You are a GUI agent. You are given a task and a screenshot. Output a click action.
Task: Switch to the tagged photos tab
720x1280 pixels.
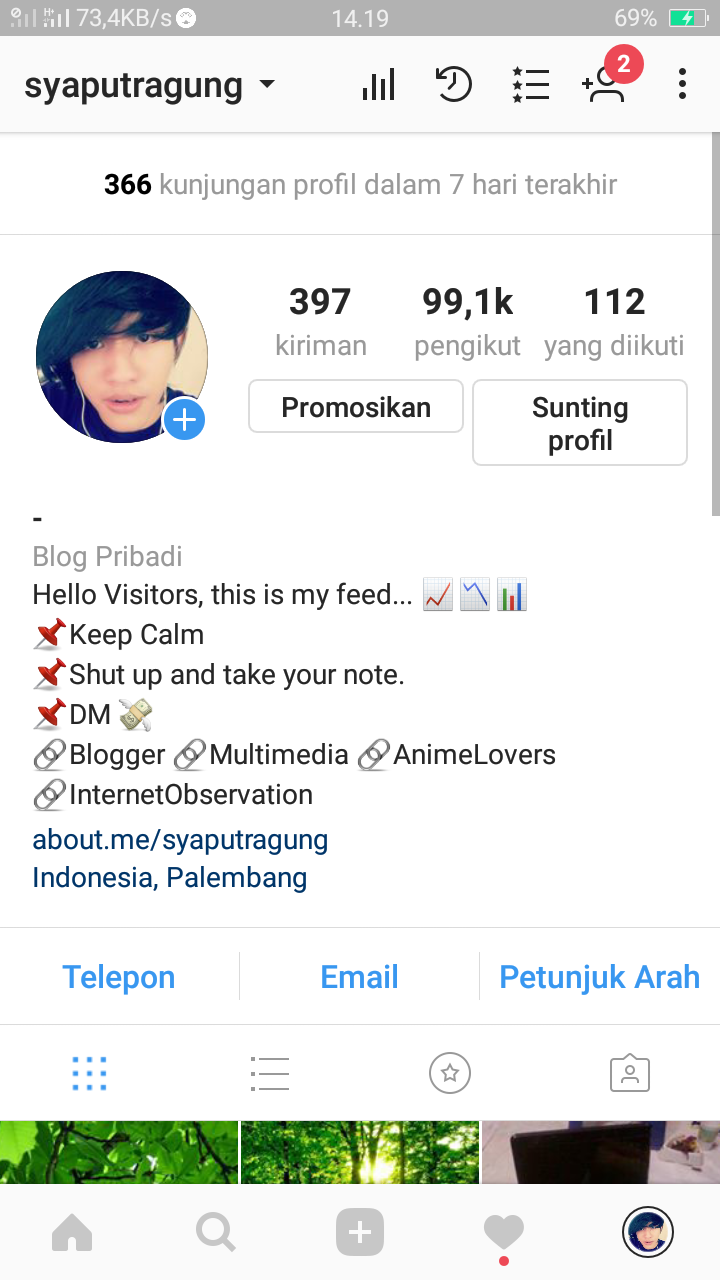click(630, 1074)
